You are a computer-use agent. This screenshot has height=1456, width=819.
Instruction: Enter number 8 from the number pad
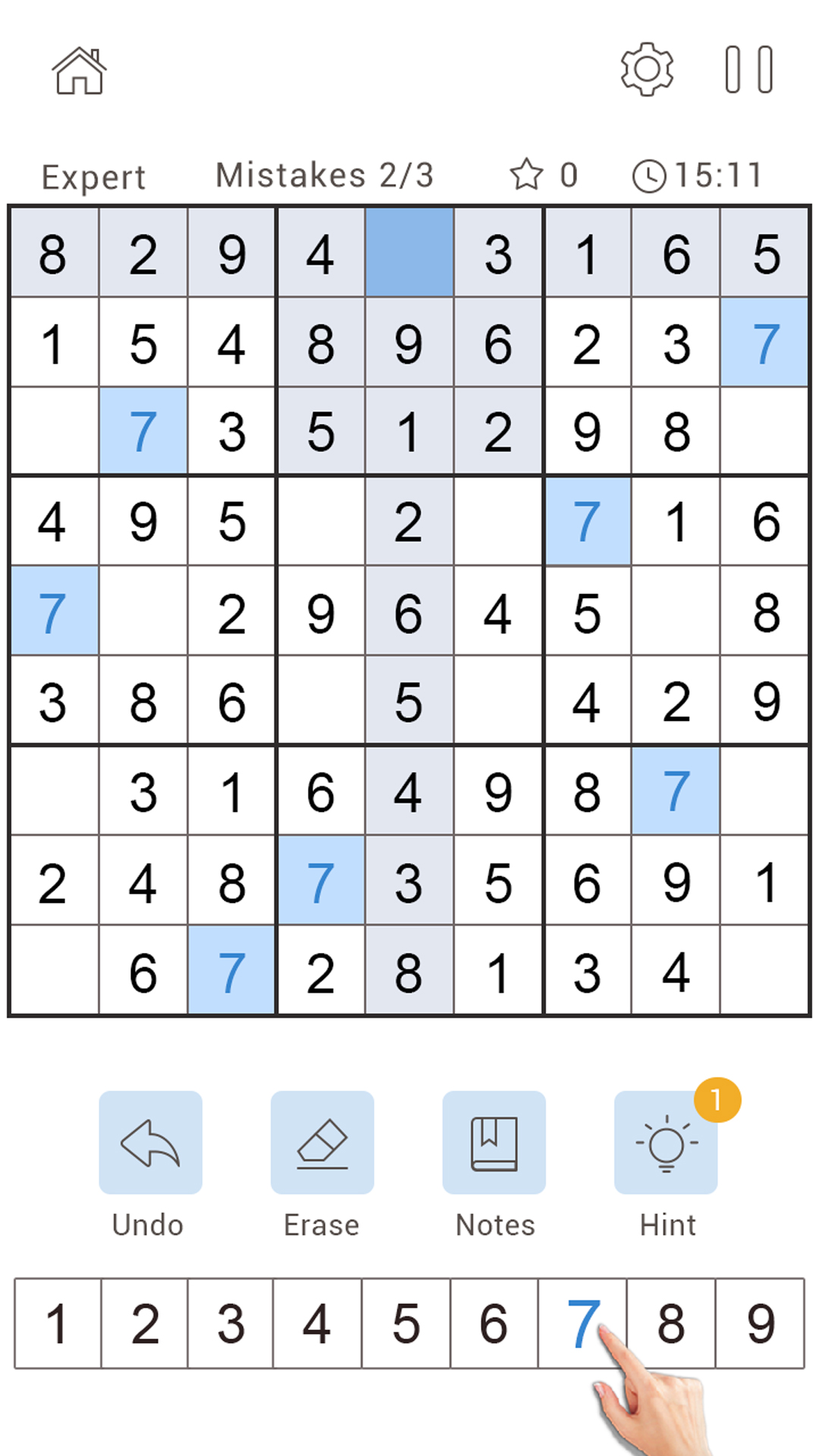pyautogui.click(x=671, y=1323)
